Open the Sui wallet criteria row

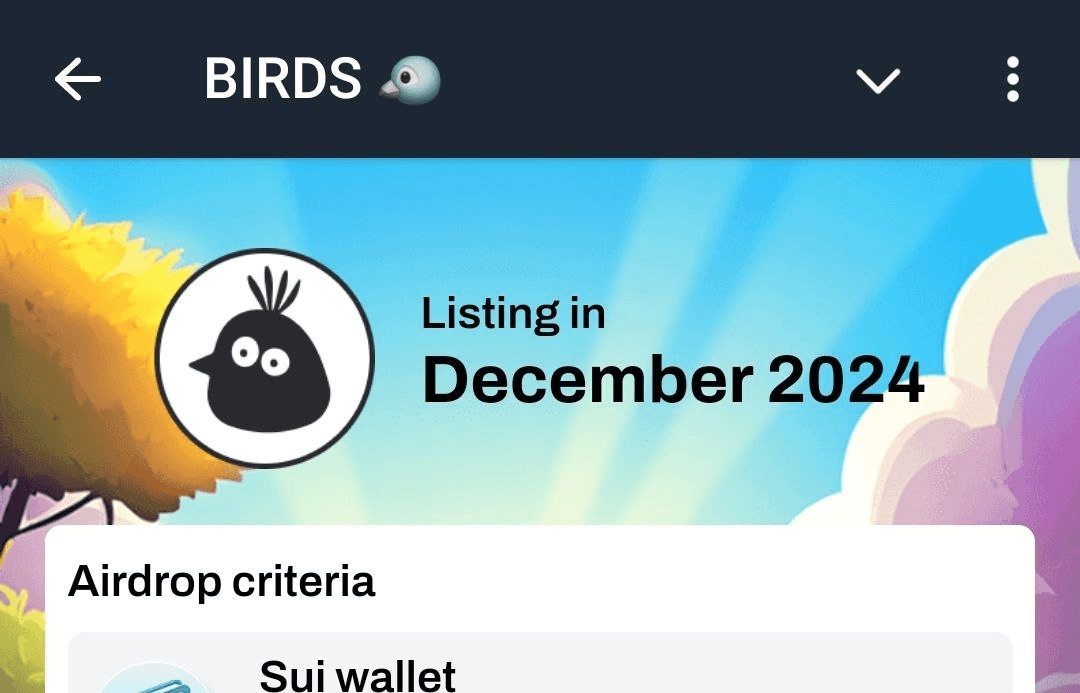(x=540, y=670)
